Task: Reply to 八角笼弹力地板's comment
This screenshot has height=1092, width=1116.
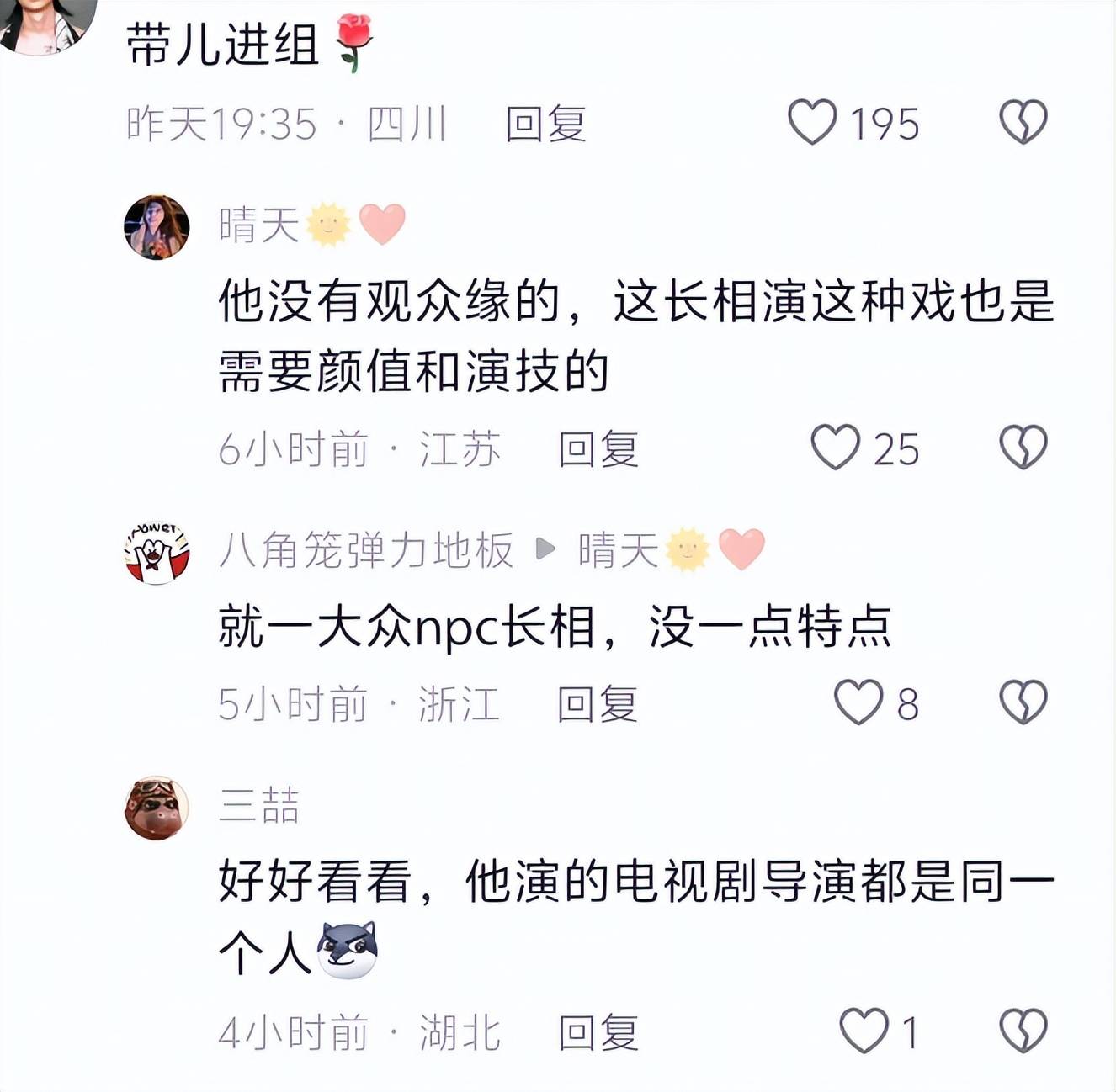Action: click(597, 704)
